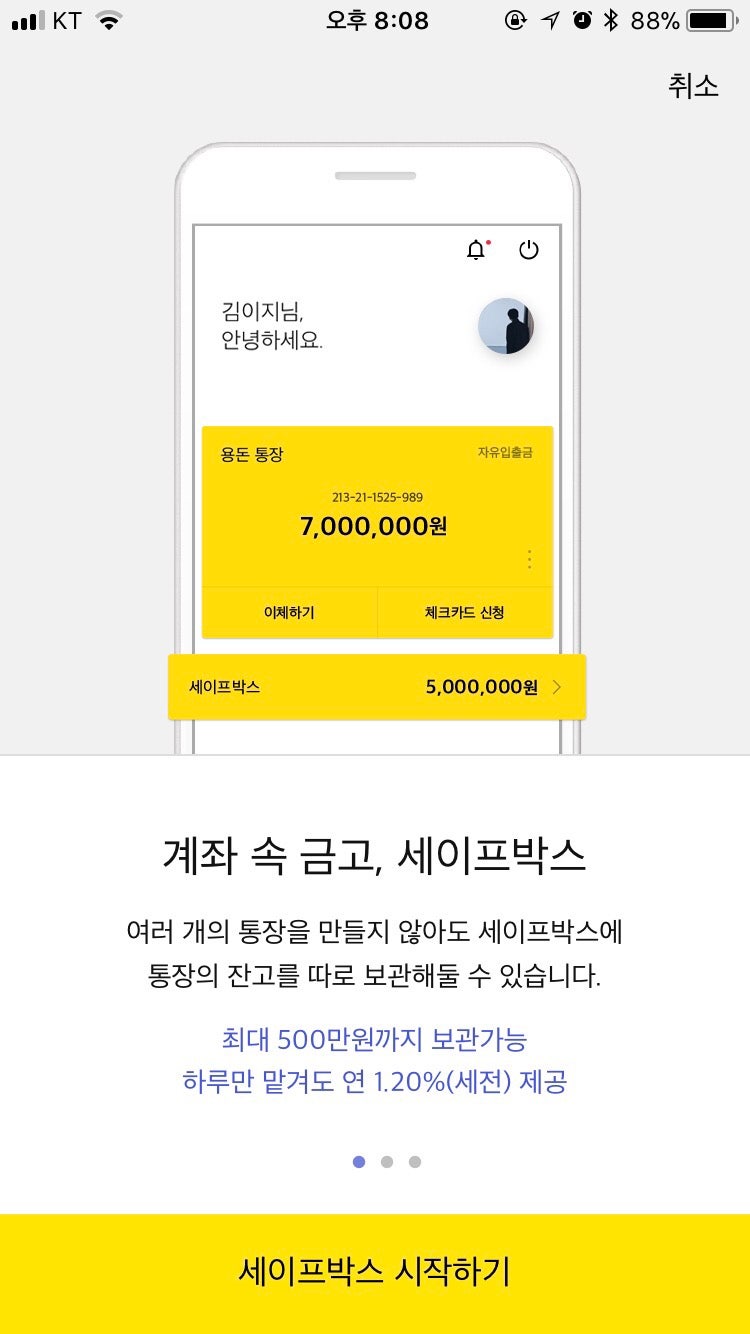
Task: Tap the 이체하기 transfer button
Action: coord(288,611)
